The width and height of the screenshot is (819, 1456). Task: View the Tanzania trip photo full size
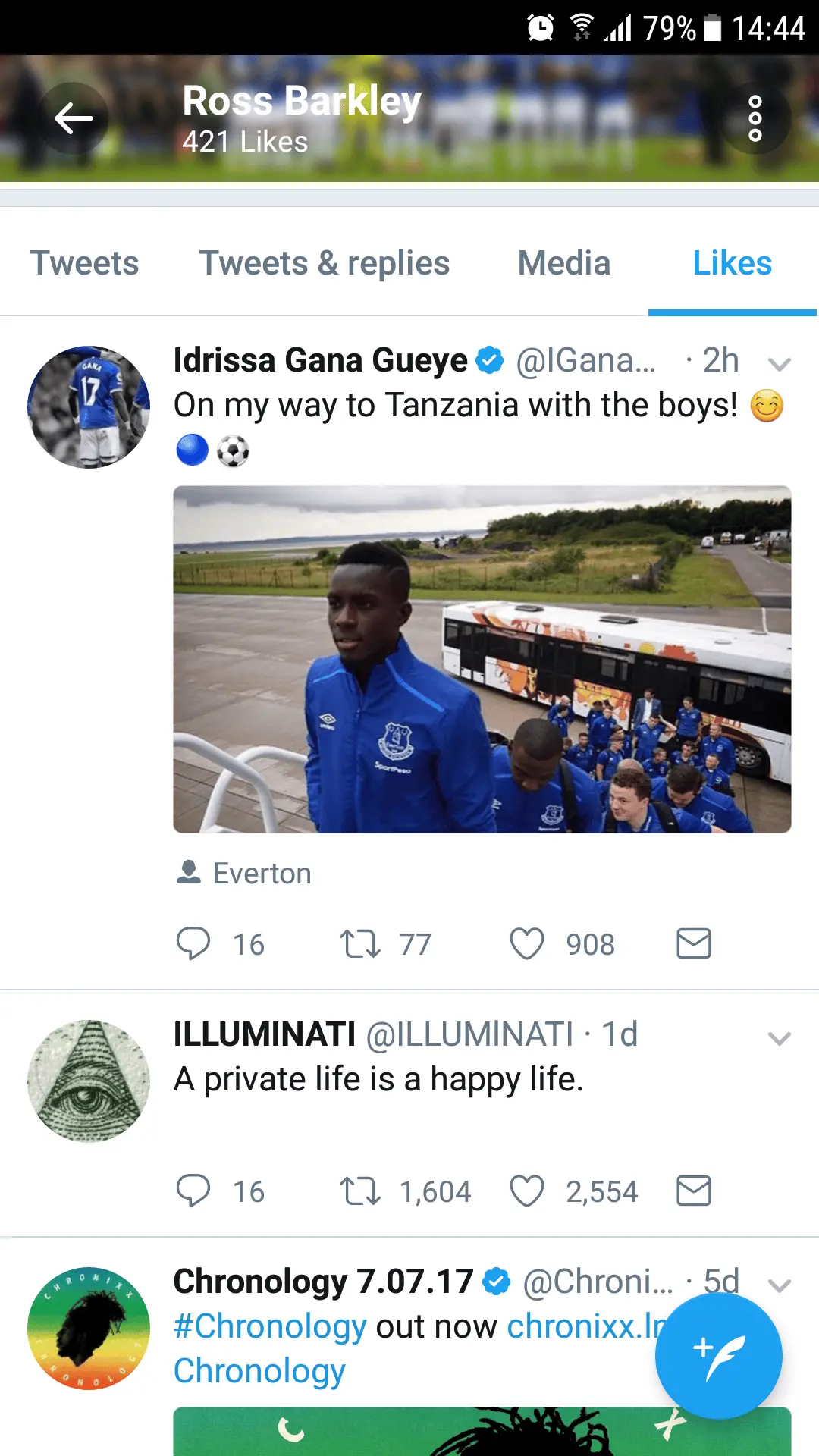point(482,659)
